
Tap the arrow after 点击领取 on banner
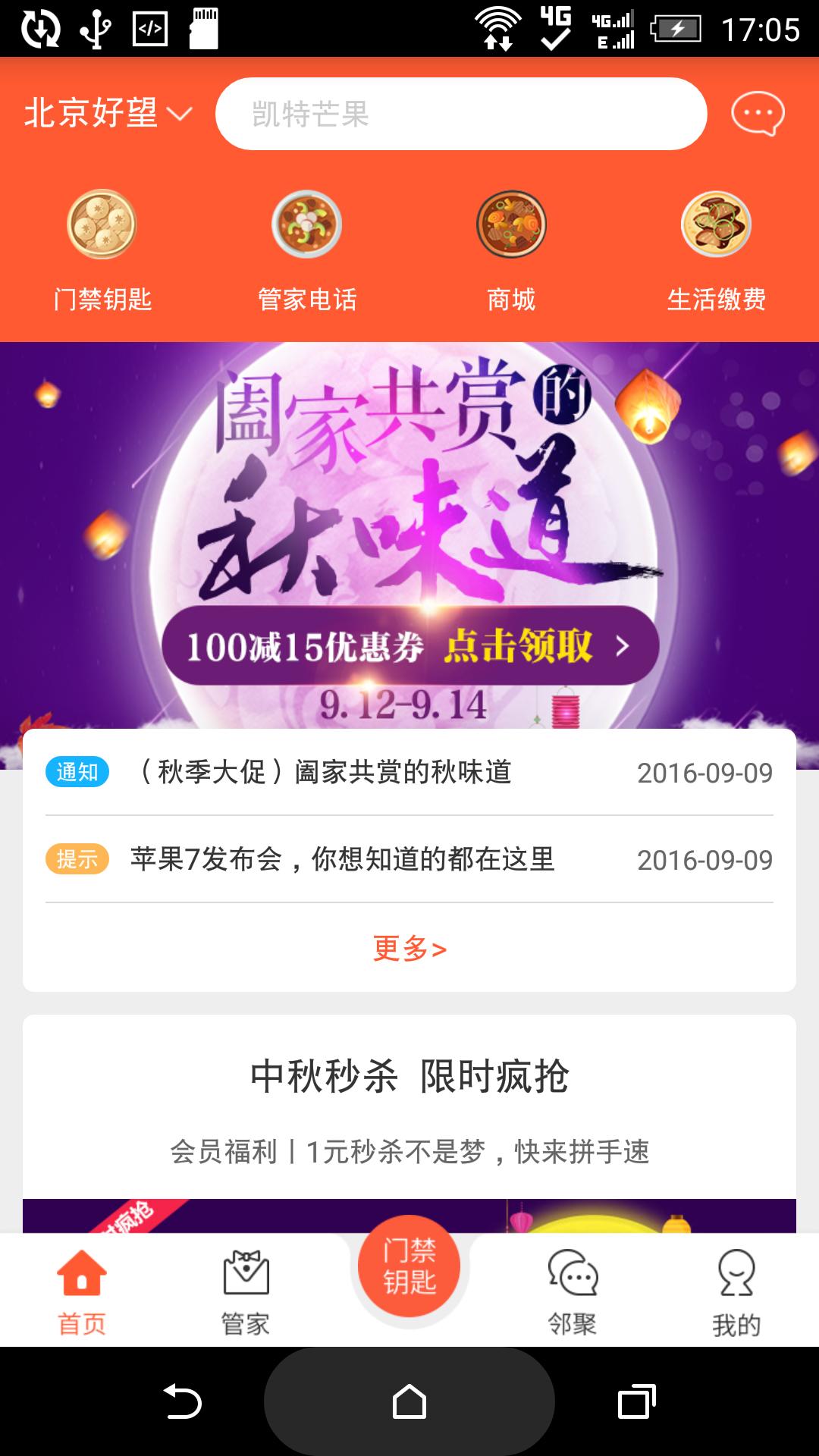click(x=623, y=646)
